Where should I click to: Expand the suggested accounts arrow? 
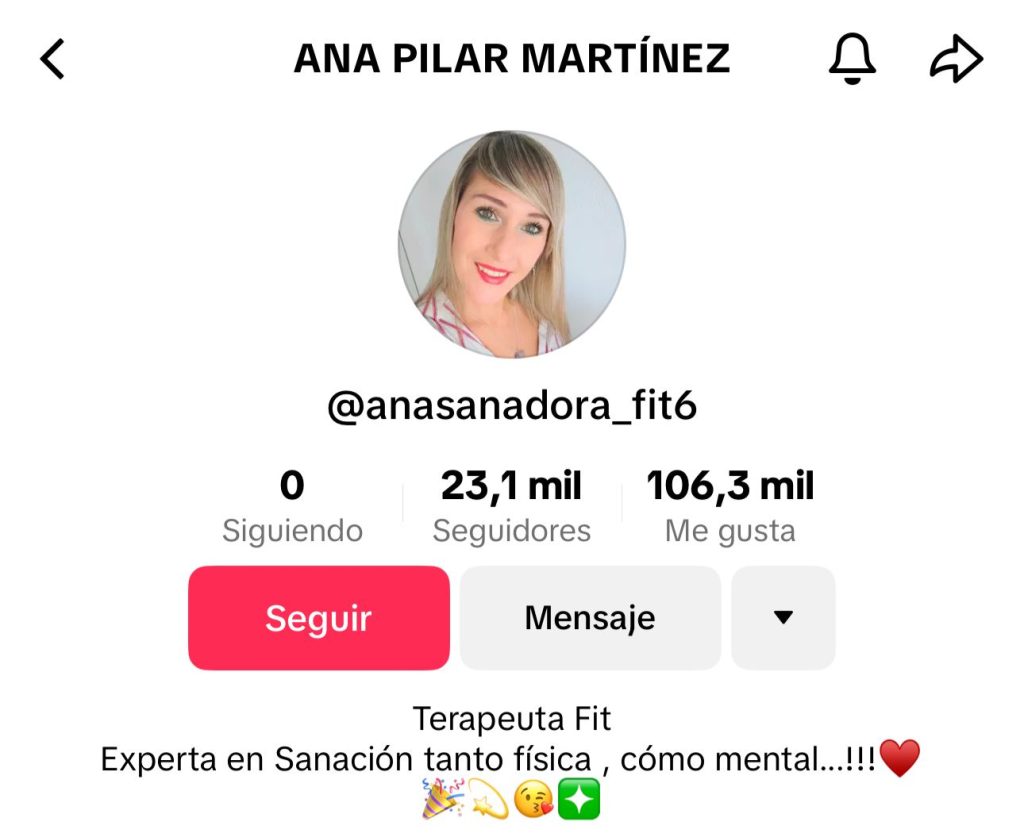click(783, 618)
